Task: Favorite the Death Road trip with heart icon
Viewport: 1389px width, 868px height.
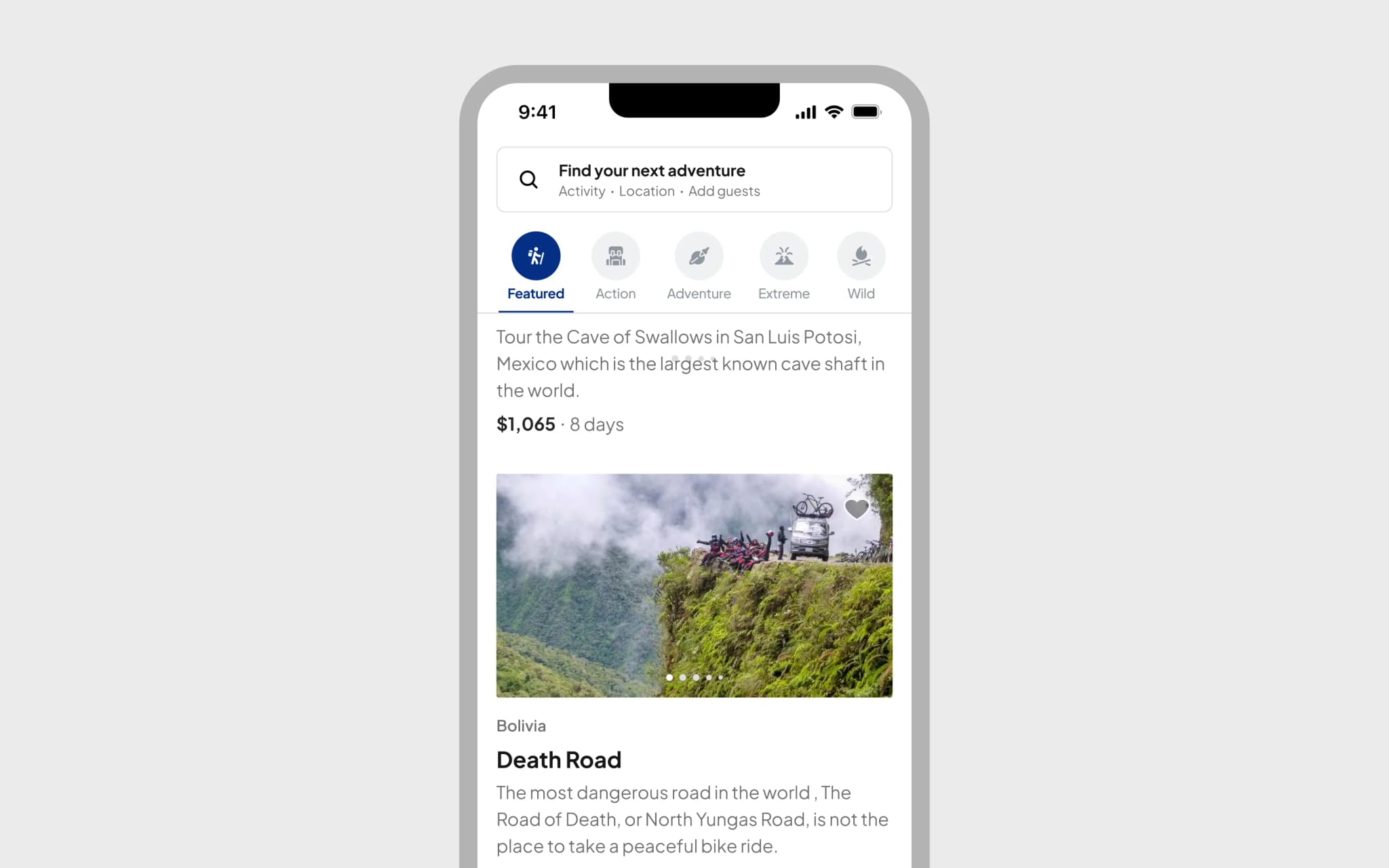Action: [857, 509]
